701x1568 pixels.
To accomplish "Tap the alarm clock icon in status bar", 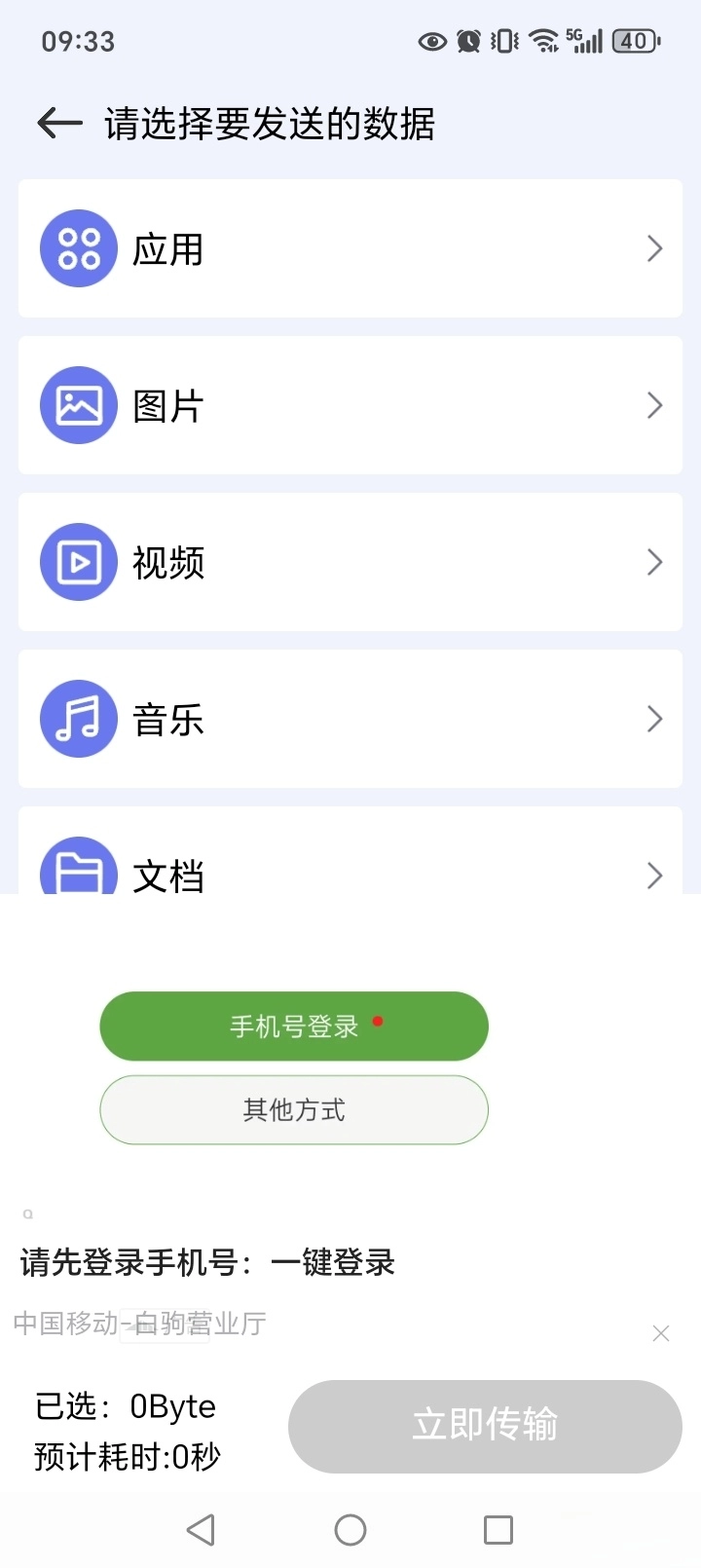I will click(x=468, y=41).
